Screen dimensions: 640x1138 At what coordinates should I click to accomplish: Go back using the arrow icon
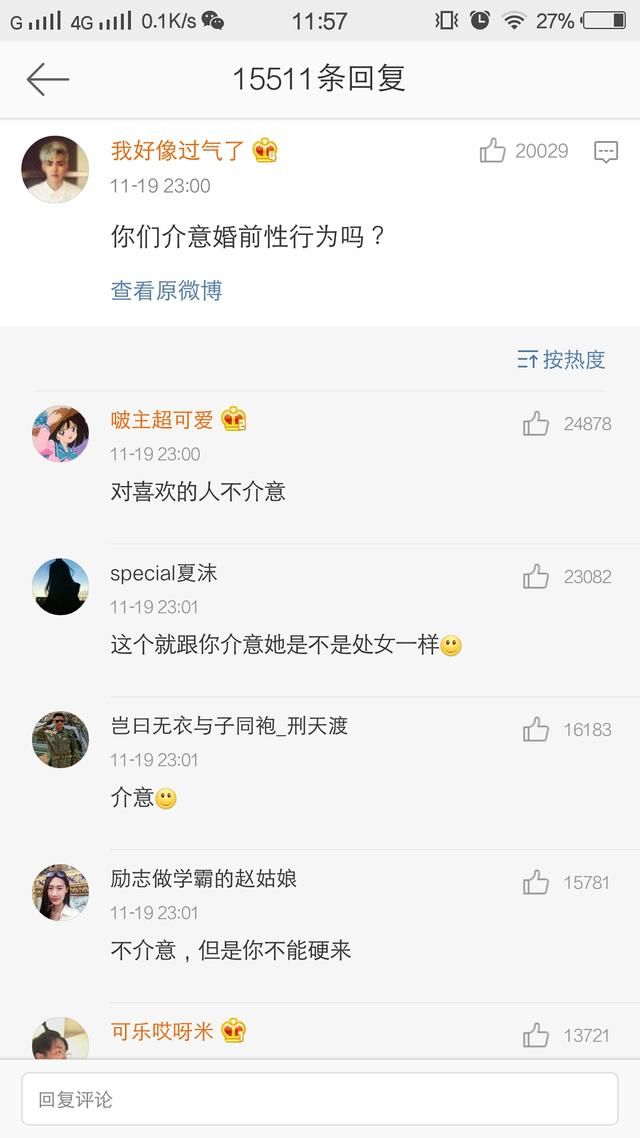click(x=47, y=79)
